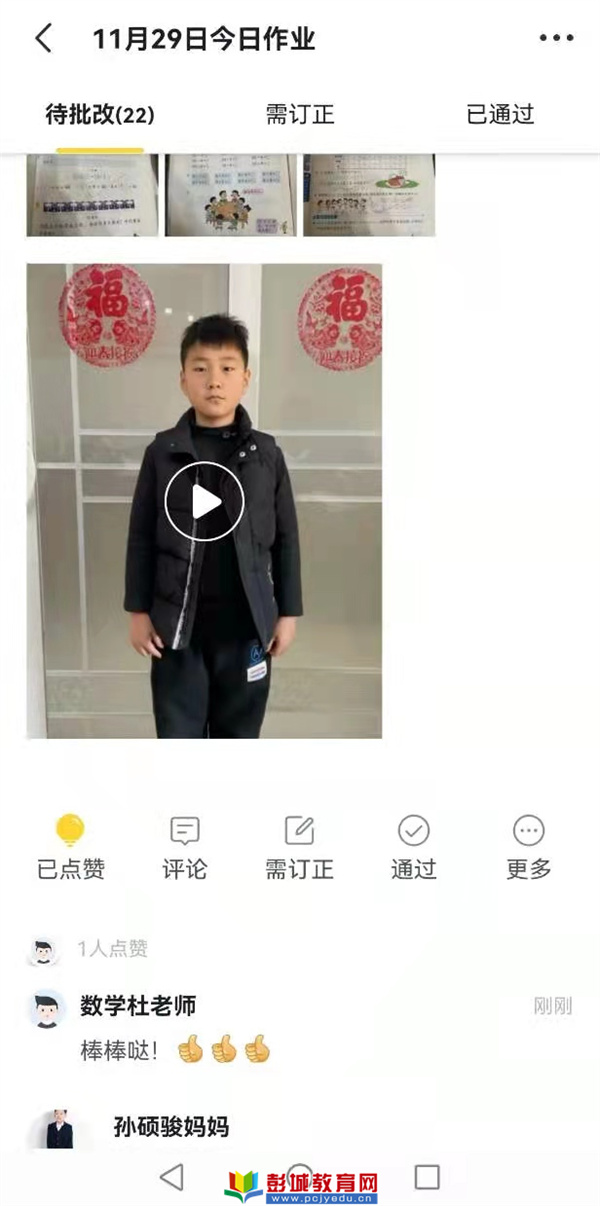Viewport: 600px width, 1206px height.
Task: Go back from 11月29日今日作业
Action: (43, 39)
